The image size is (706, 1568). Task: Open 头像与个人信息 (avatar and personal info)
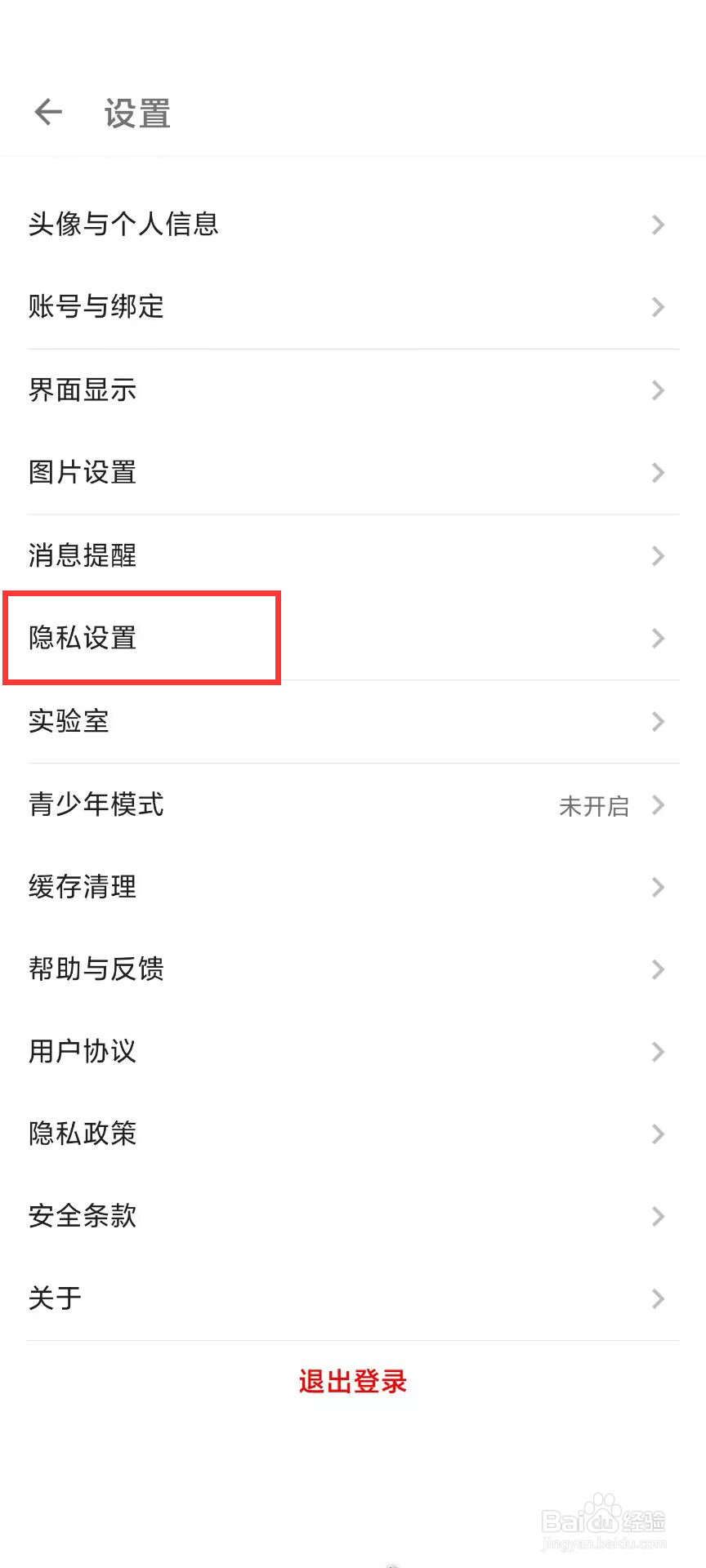(123, 225)
